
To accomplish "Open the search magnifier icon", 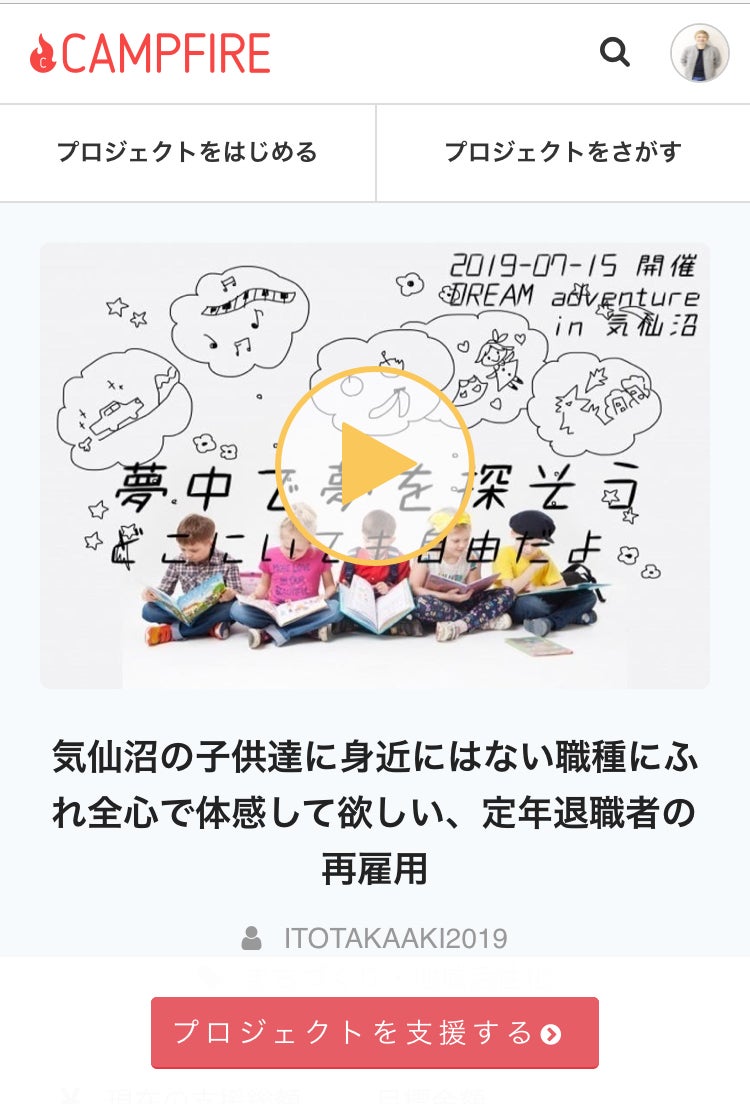I will point(615,52).
